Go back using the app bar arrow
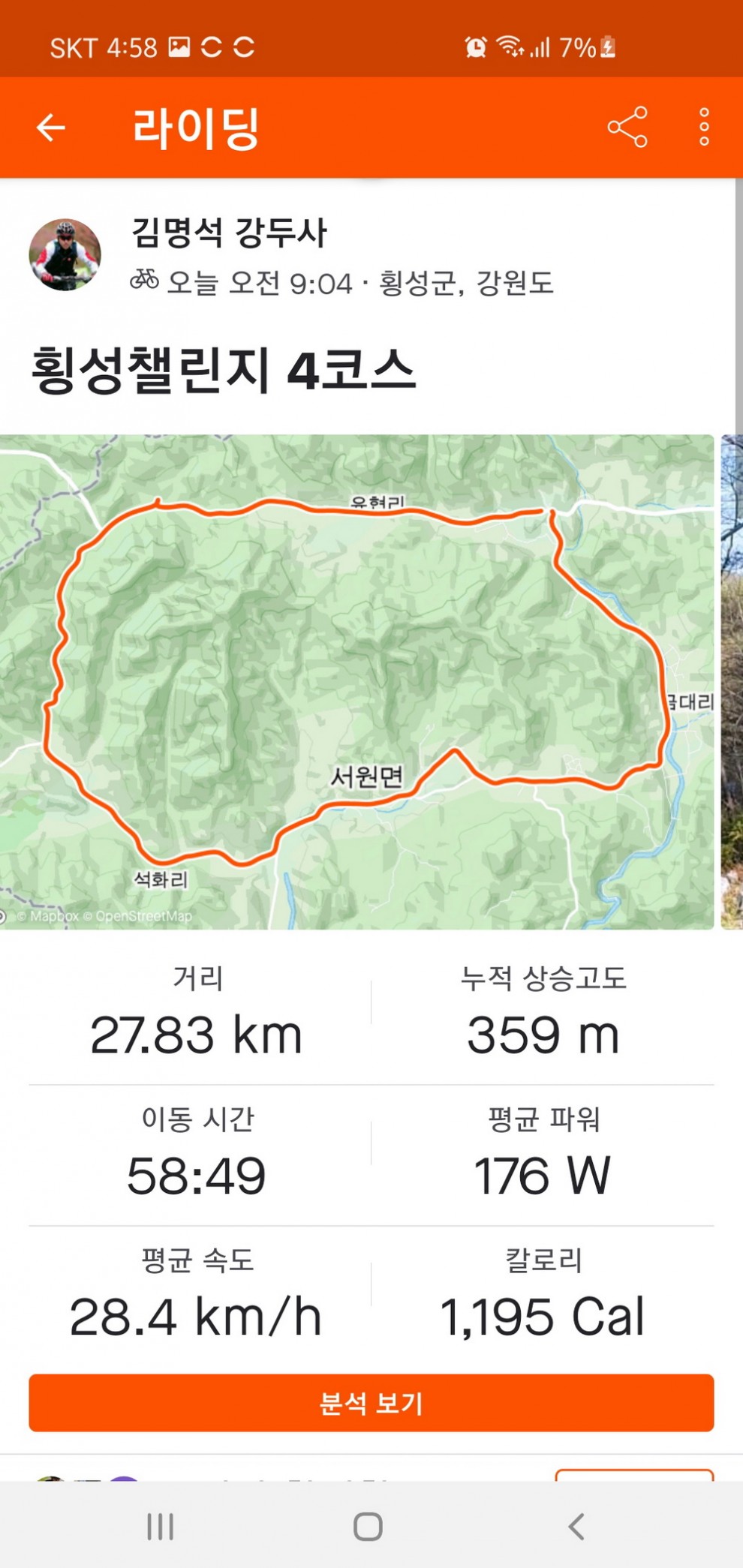The height and width of the screenshot is (1568, 743). 51,128
